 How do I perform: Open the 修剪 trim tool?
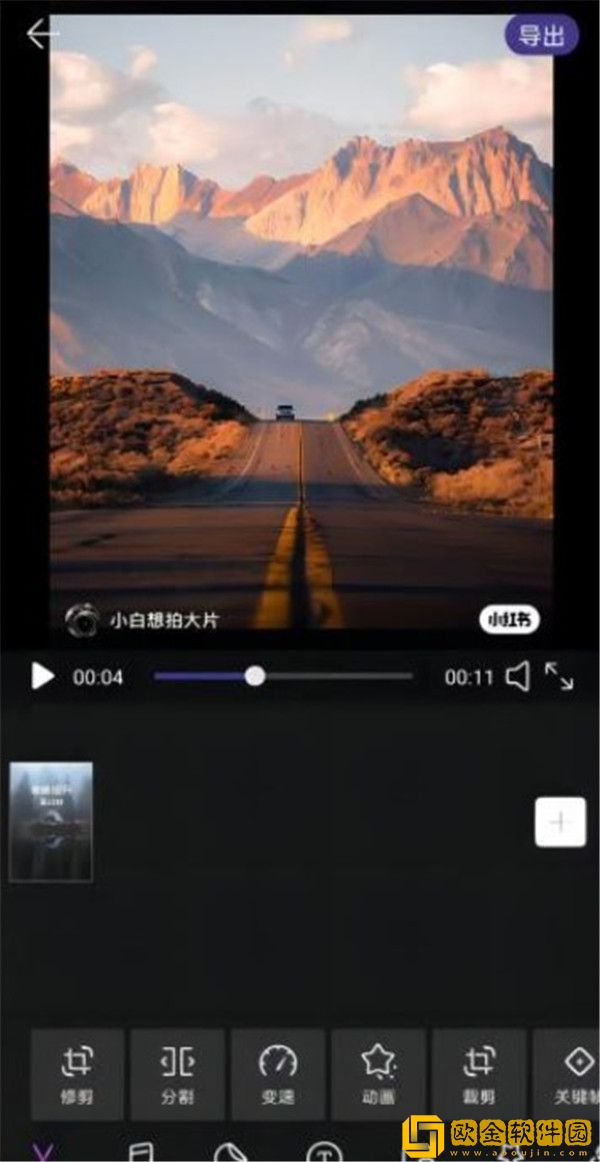(x=77, y=1074)
